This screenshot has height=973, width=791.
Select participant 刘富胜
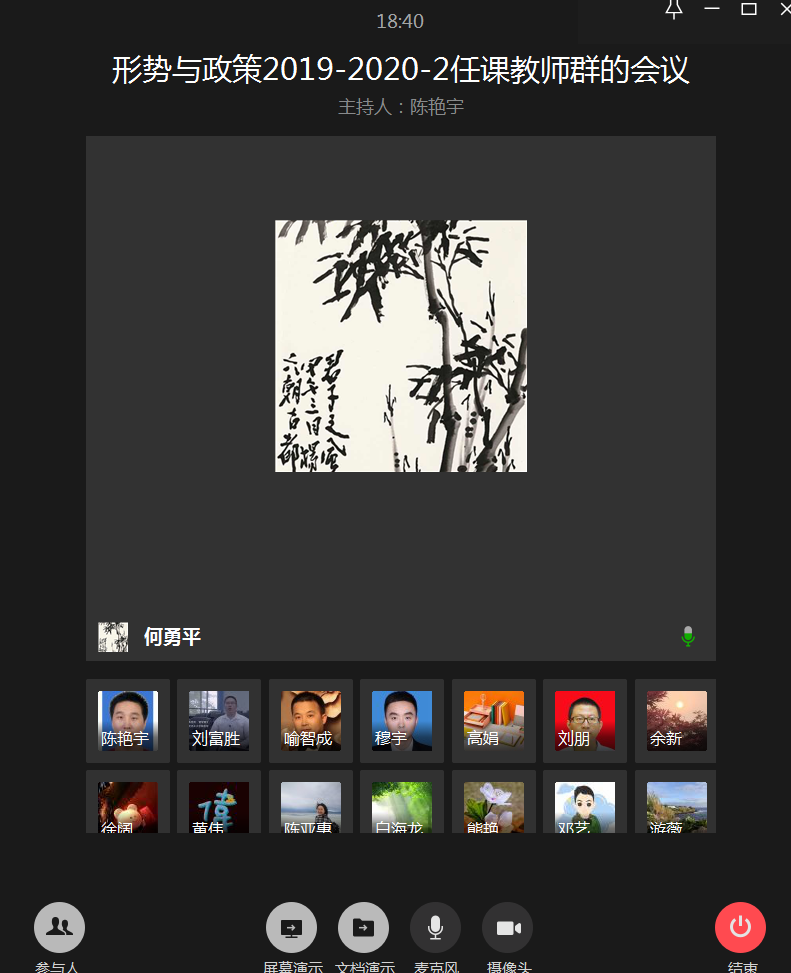218,721
